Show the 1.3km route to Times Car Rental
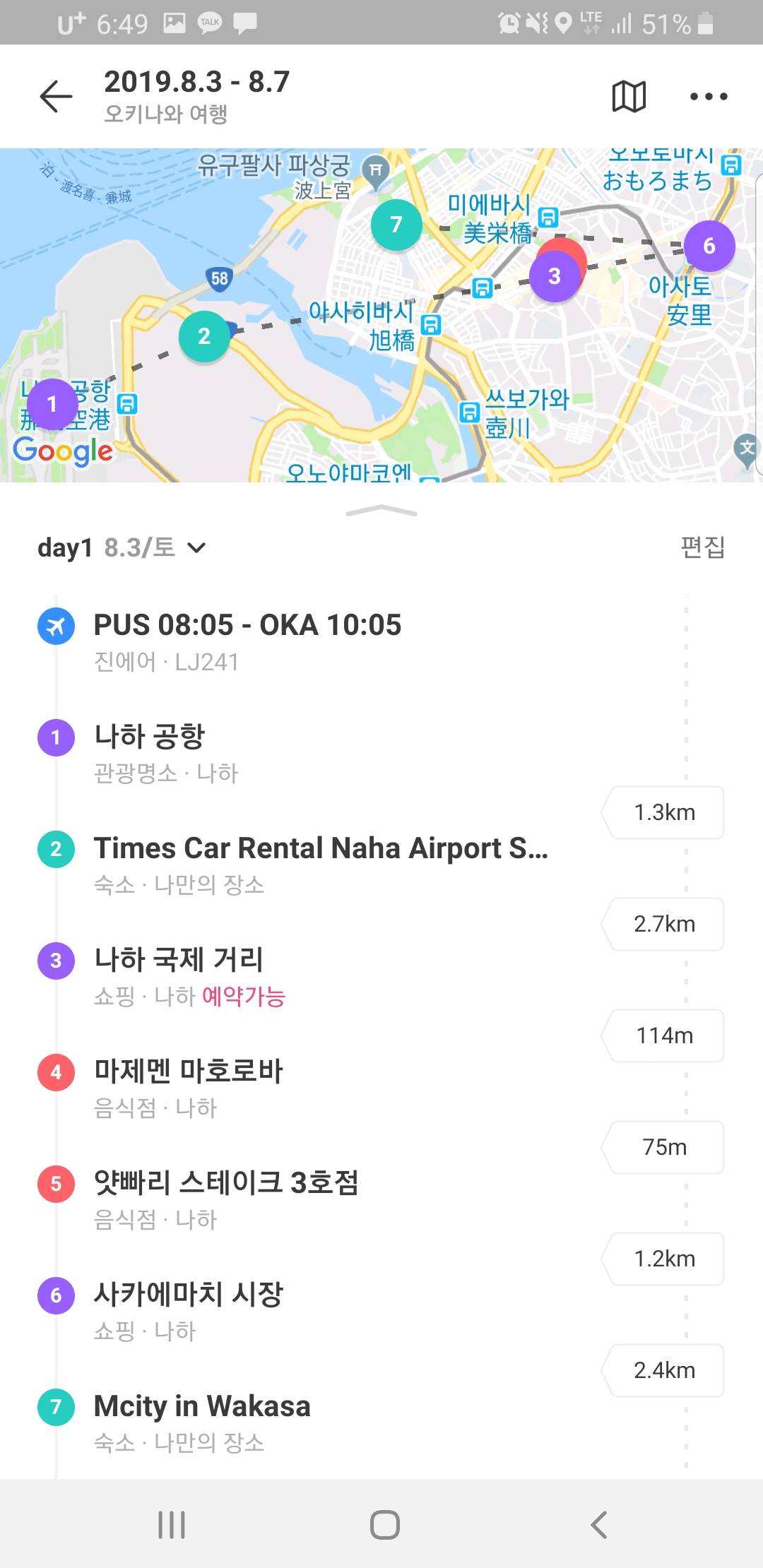 (664, 813)
